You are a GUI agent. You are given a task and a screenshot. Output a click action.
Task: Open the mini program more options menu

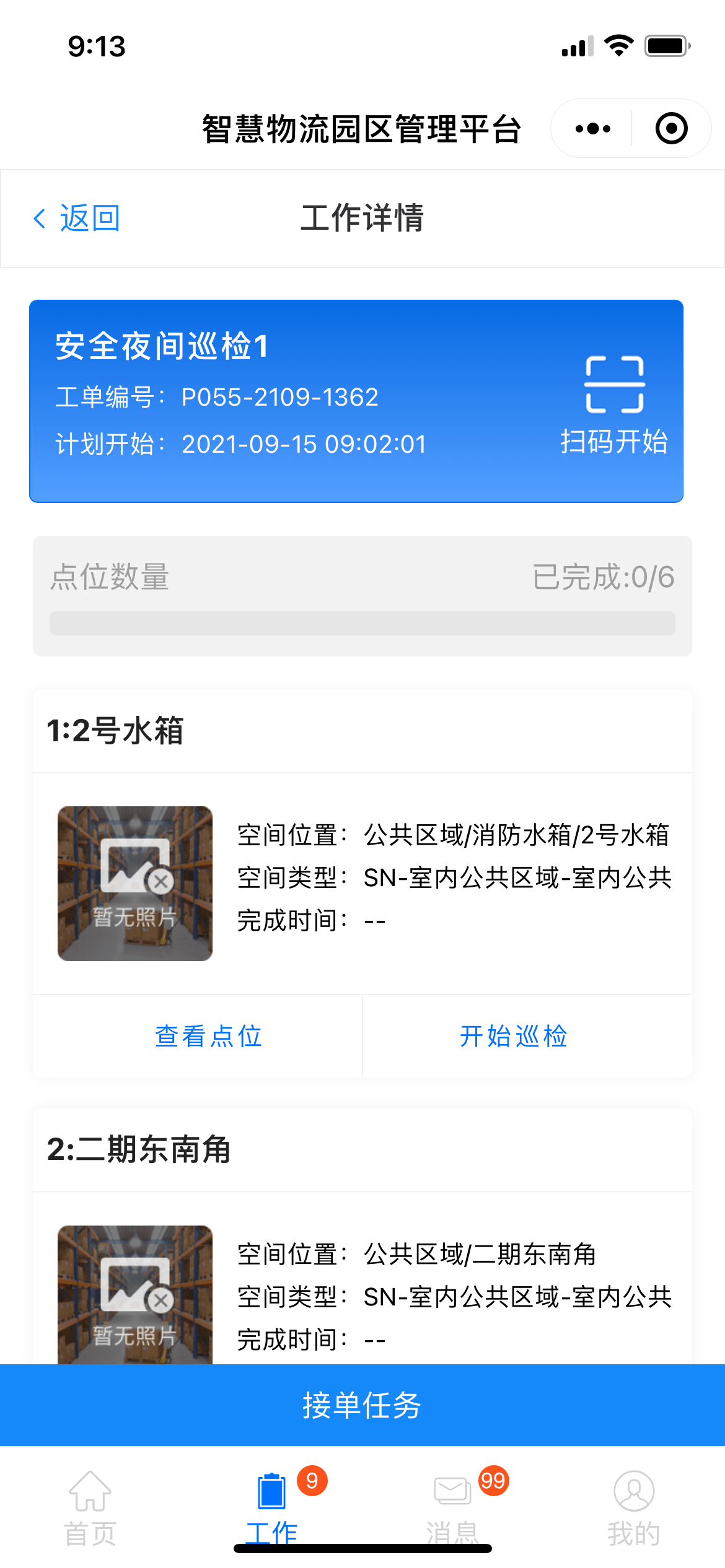click(x=592, y=129)
